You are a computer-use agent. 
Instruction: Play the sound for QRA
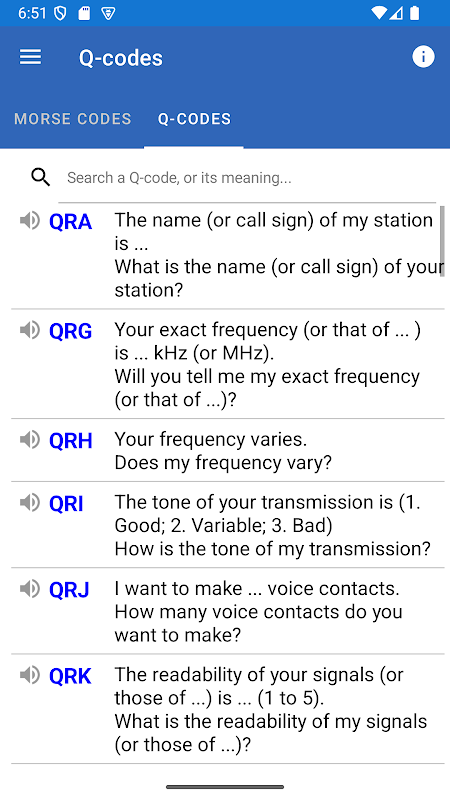pos(30,221)
